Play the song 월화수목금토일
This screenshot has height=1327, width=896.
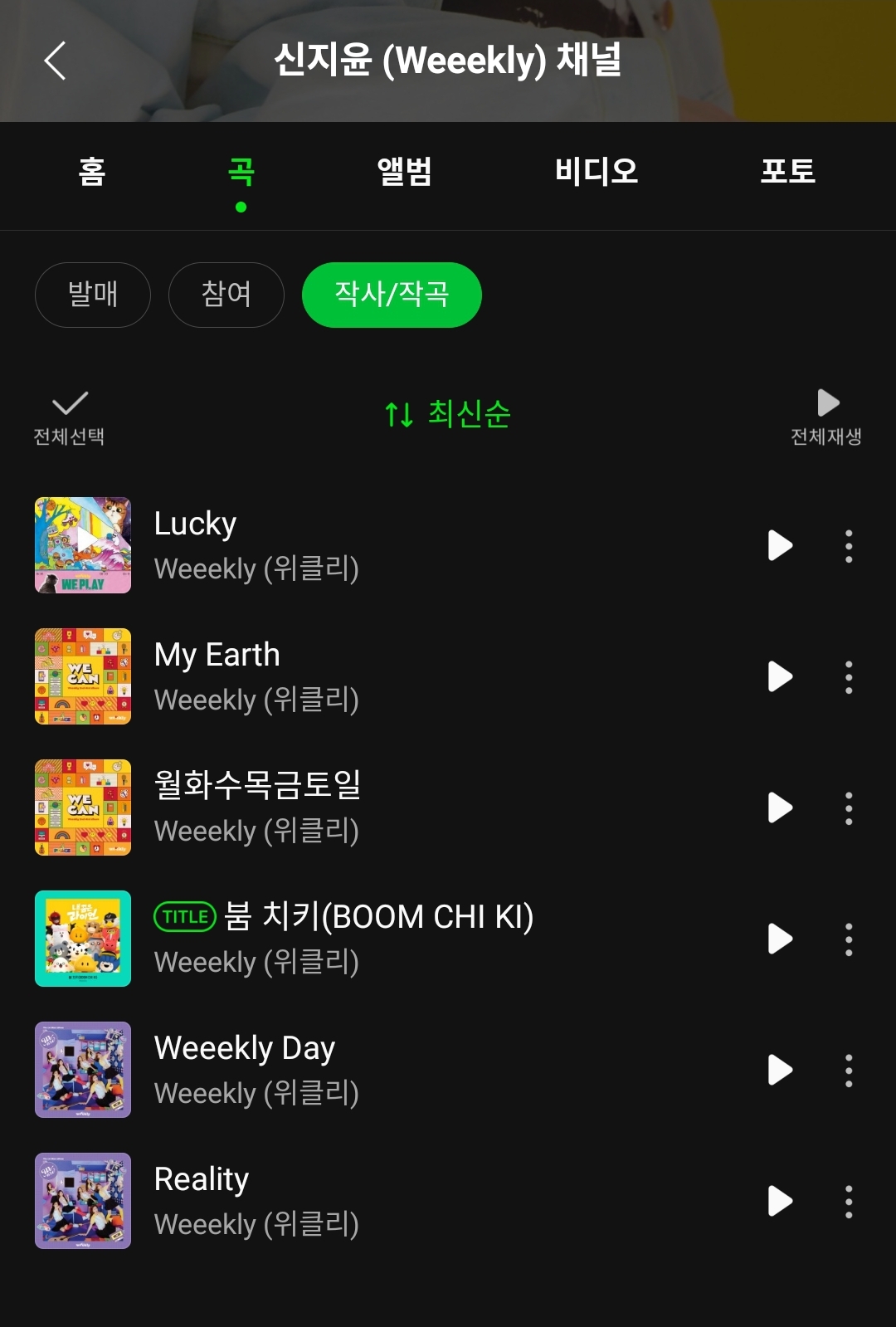[780, 807]
